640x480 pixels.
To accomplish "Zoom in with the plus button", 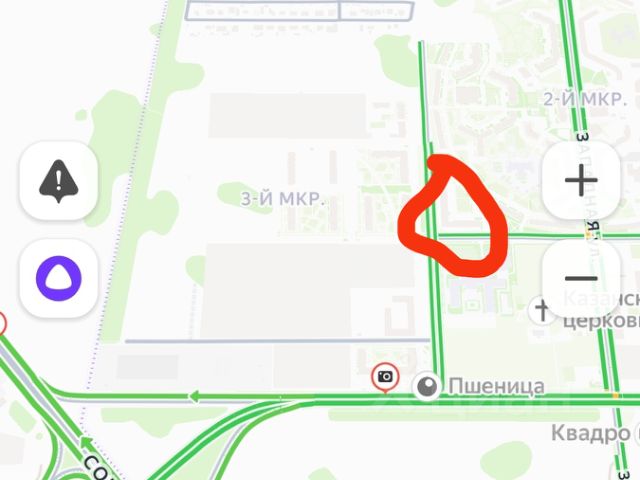I will (581, 181).
